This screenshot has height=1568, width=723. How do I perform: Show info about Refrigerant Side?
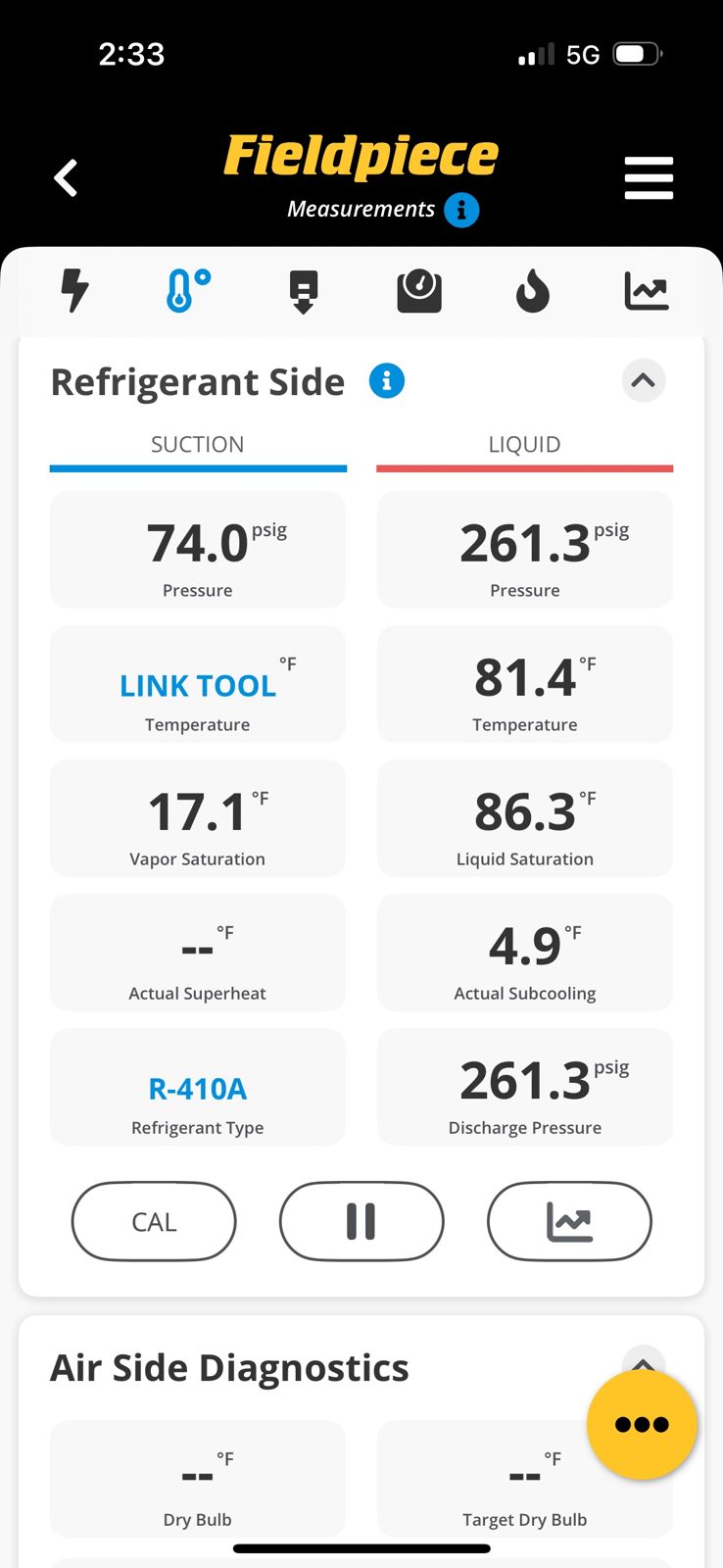point(386,381)
